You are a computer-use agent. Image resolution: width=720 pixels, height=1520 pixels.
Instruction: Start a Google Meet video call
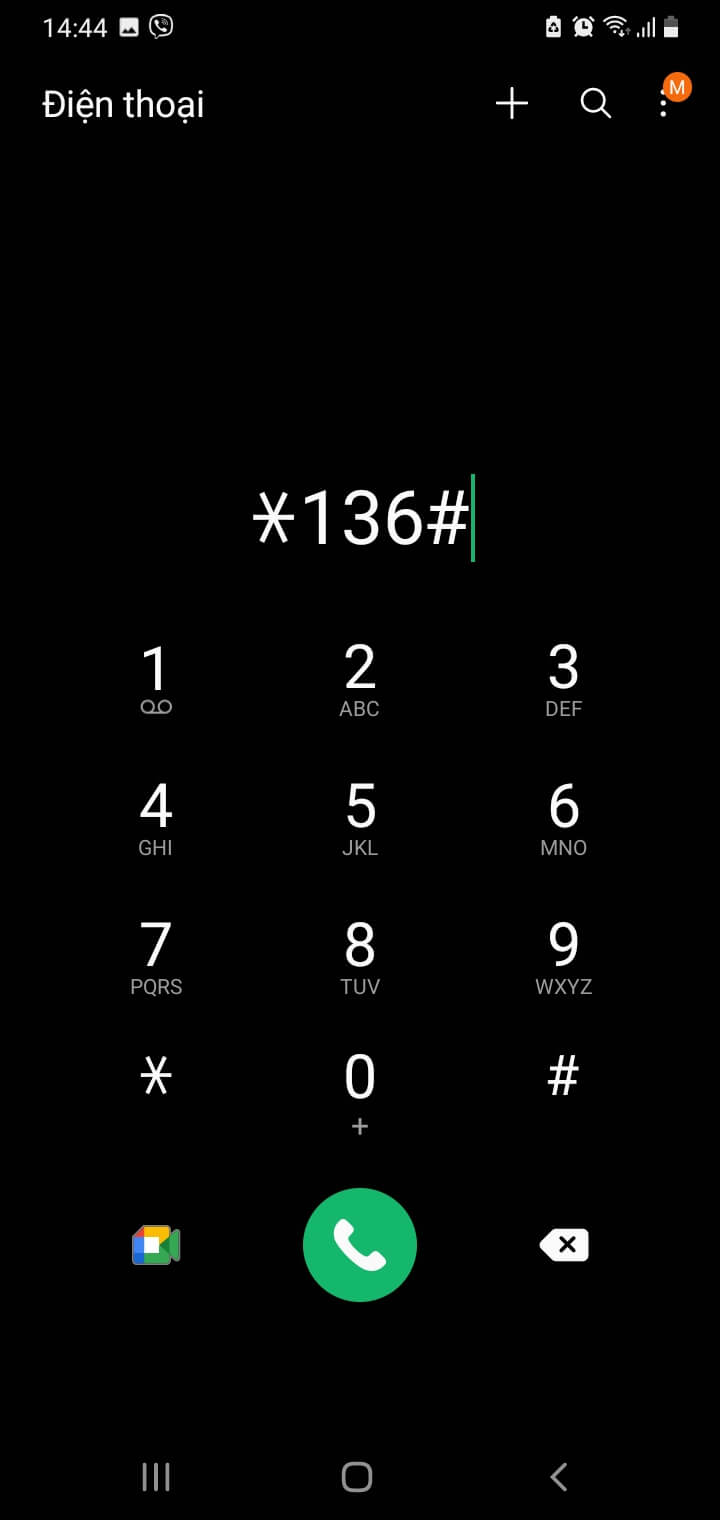pos(156,1245)
